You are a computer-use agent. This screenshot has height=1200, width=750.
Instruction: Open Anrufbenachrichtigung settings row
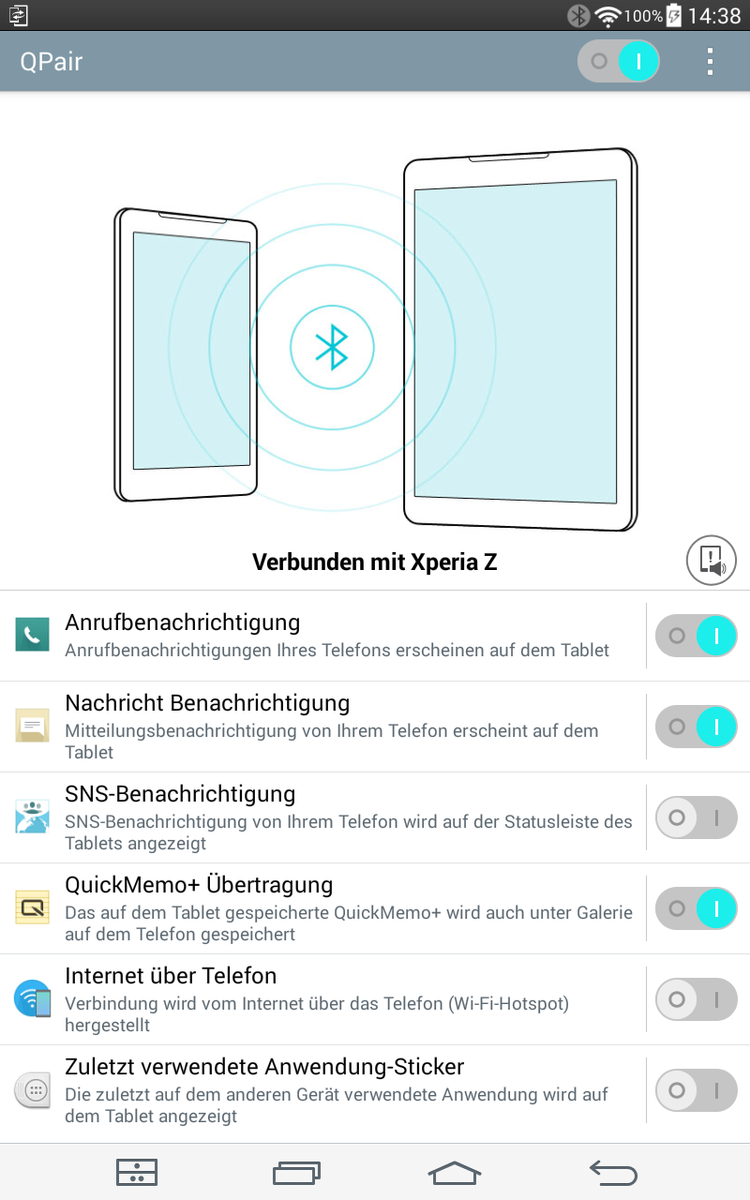330,636
